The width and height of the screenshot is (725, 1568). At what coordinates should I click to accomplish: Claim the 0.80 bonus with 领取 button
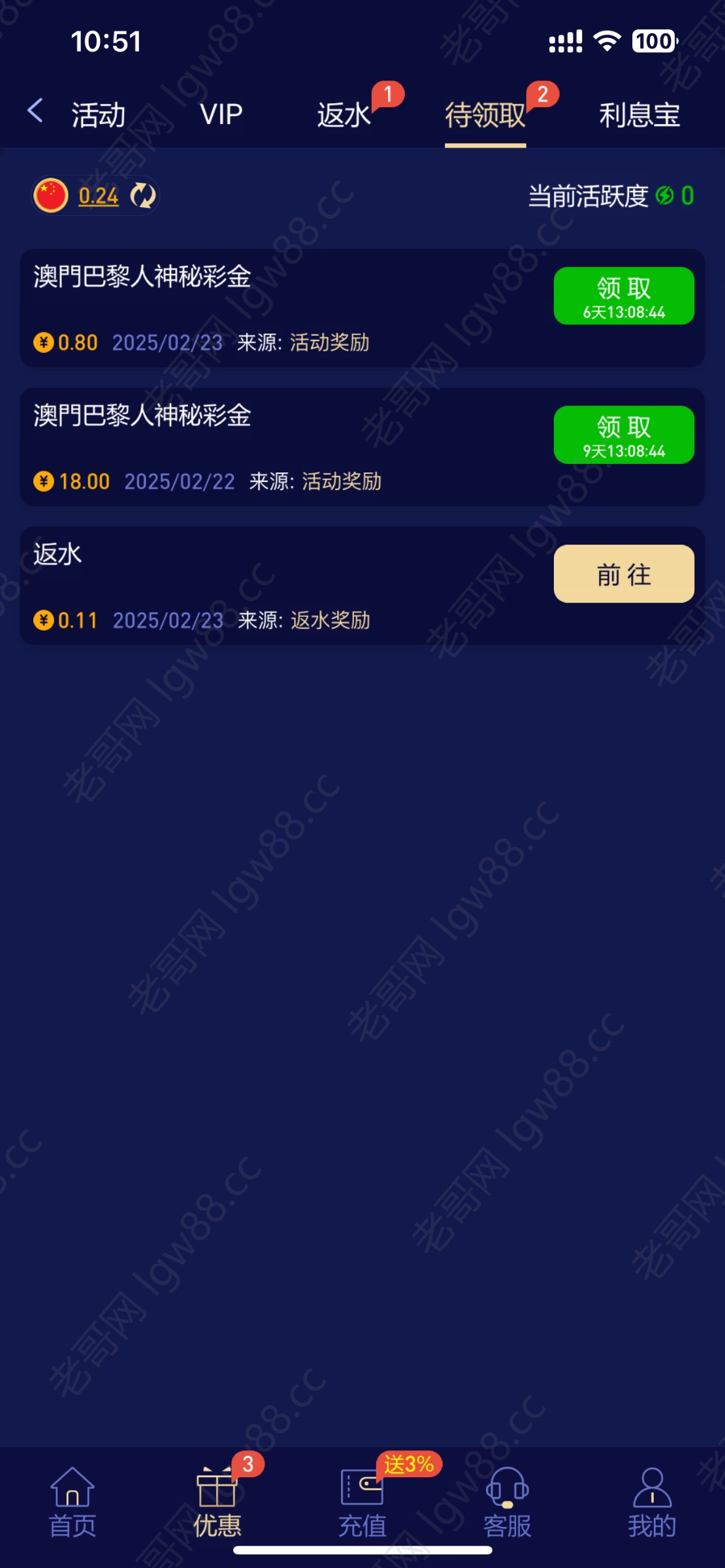click(624, 296)
